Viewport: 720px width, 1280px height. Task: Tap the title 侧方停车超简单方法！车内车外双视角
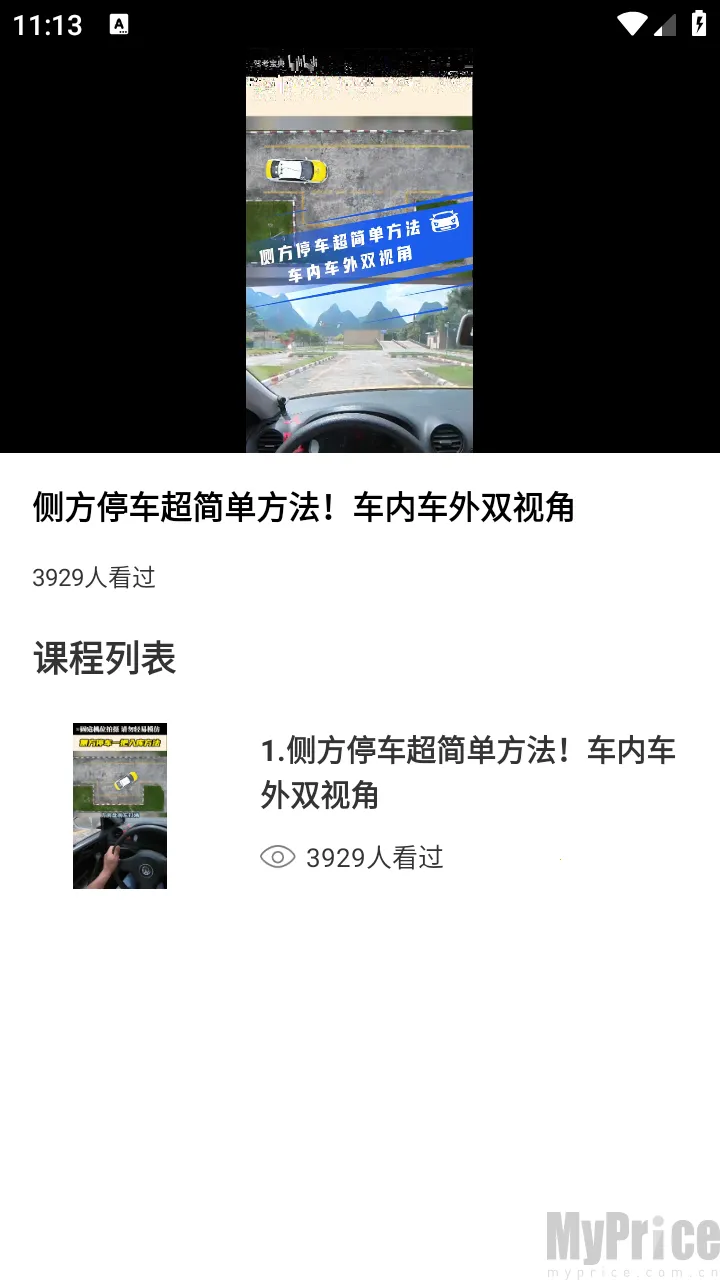(302, 508)
